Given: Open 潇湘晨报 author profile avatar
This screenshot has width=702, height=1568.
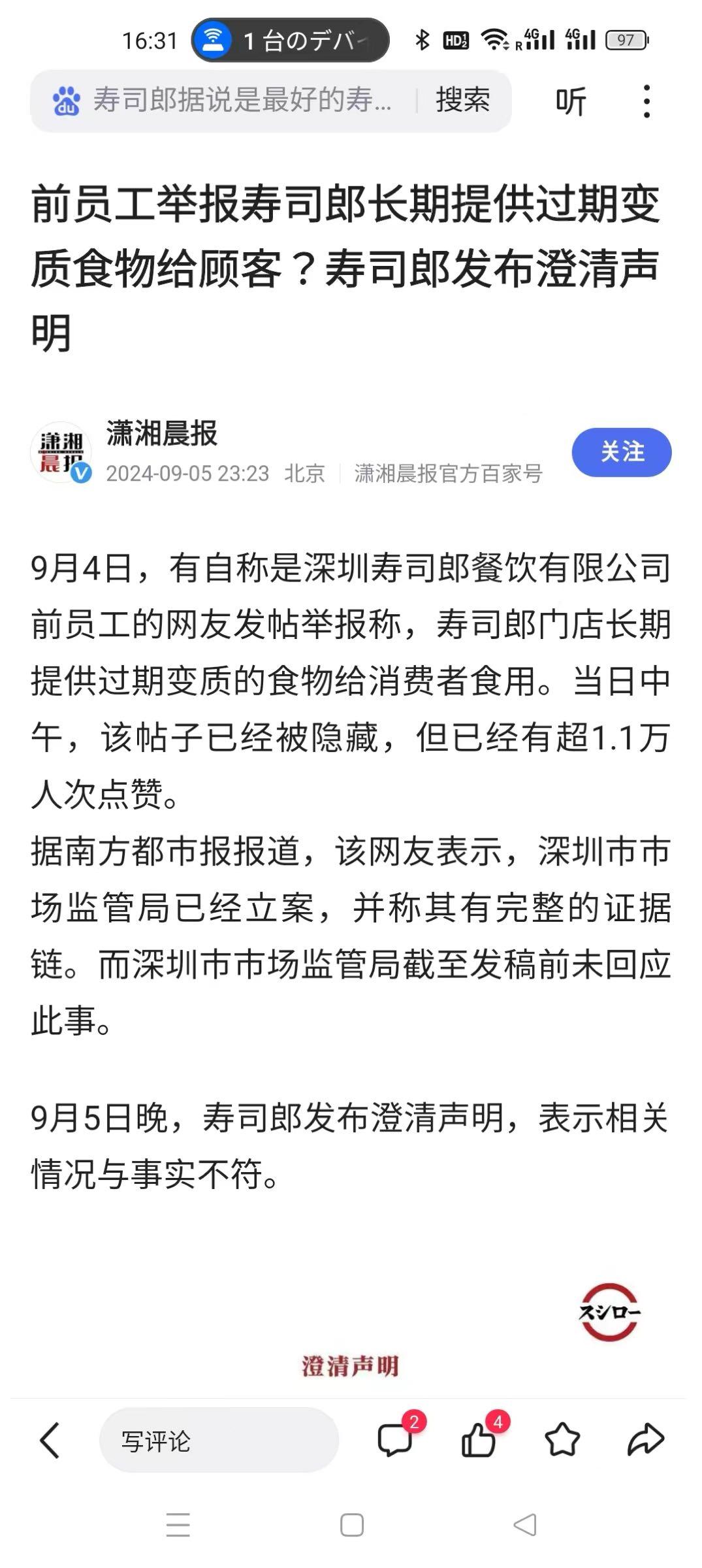Looking at the screenshot, I should pyautogui.click(x=61, y=452).
